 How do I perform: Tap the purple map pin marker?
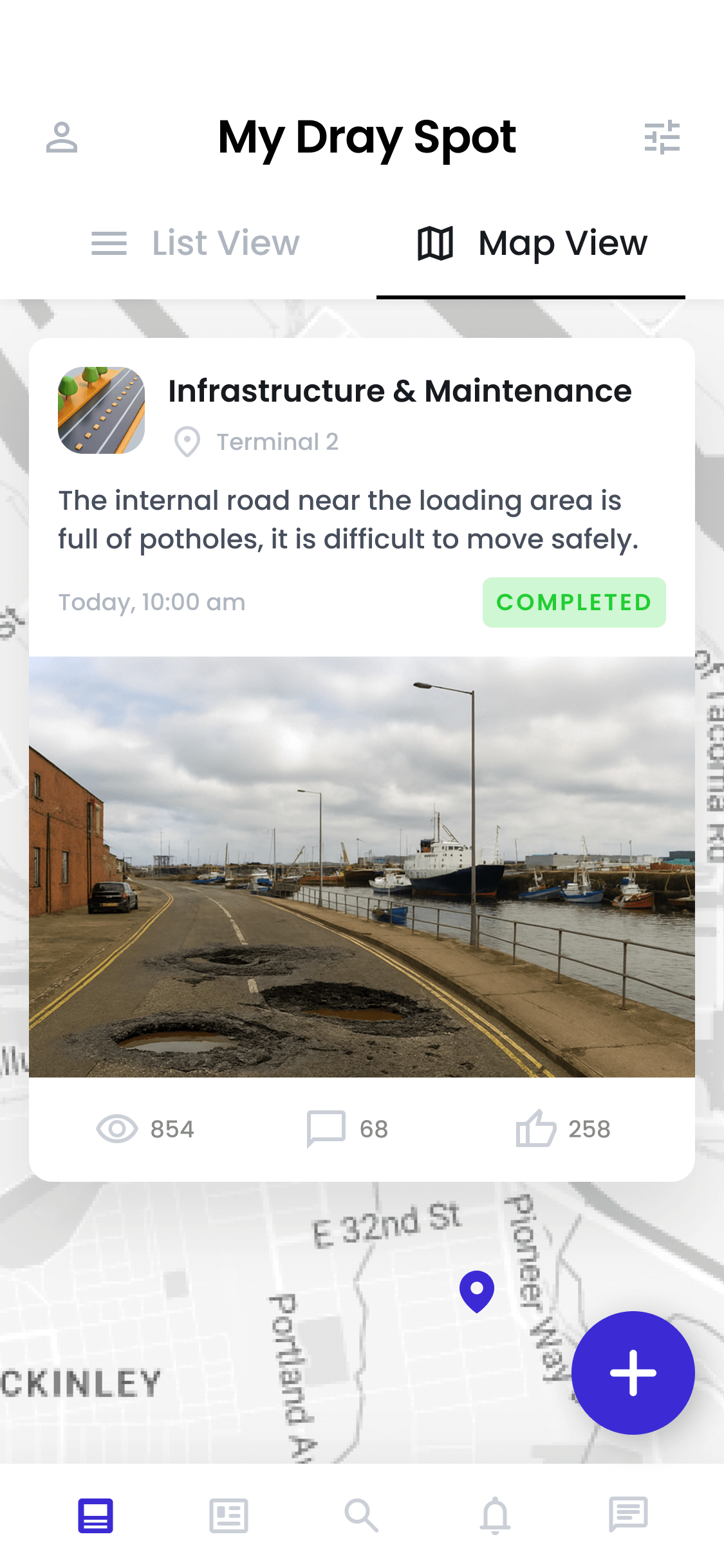pos(477,1291)
